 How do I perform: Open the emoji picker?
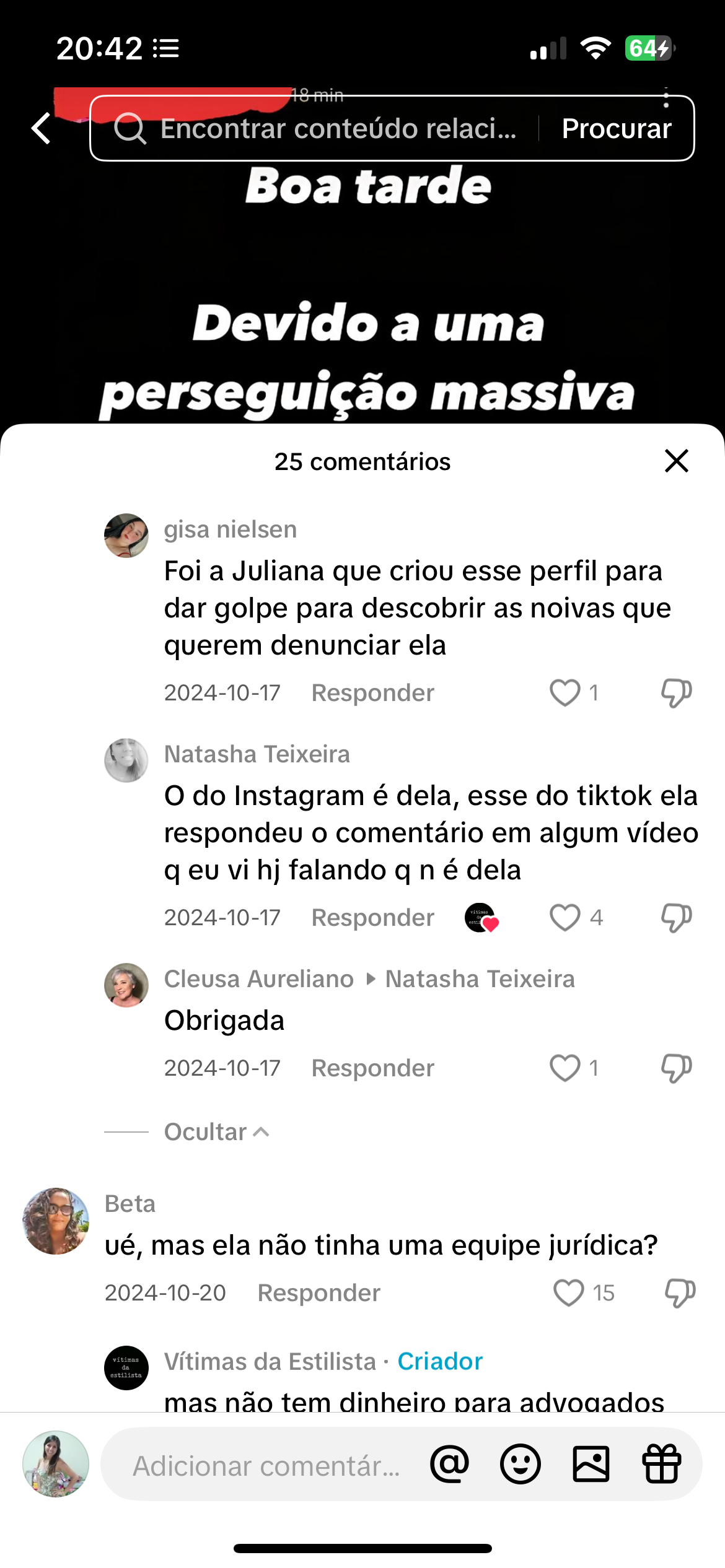[x=521, y=1464]
